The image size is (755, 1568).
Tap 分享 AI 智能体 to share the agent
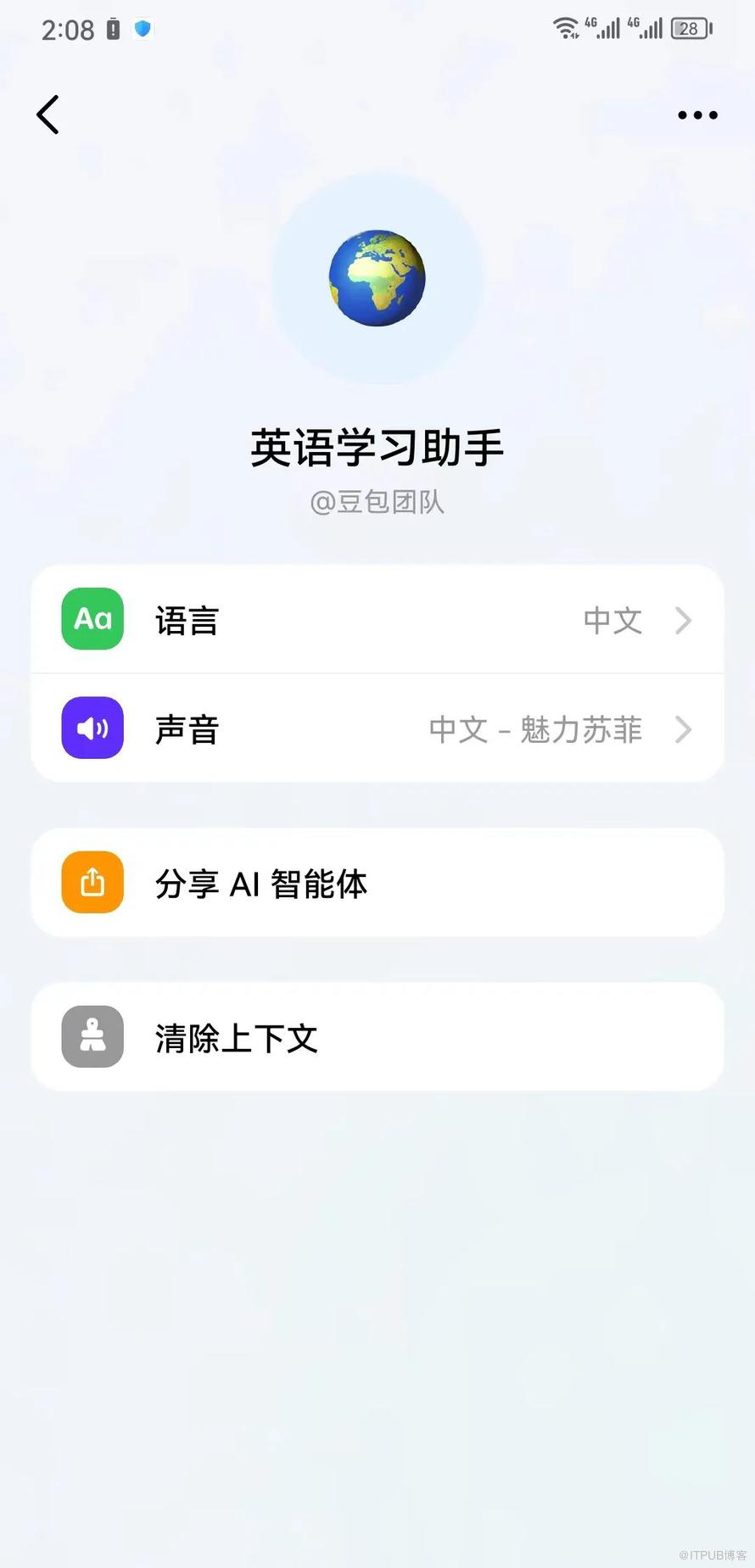tap(377, 883)
